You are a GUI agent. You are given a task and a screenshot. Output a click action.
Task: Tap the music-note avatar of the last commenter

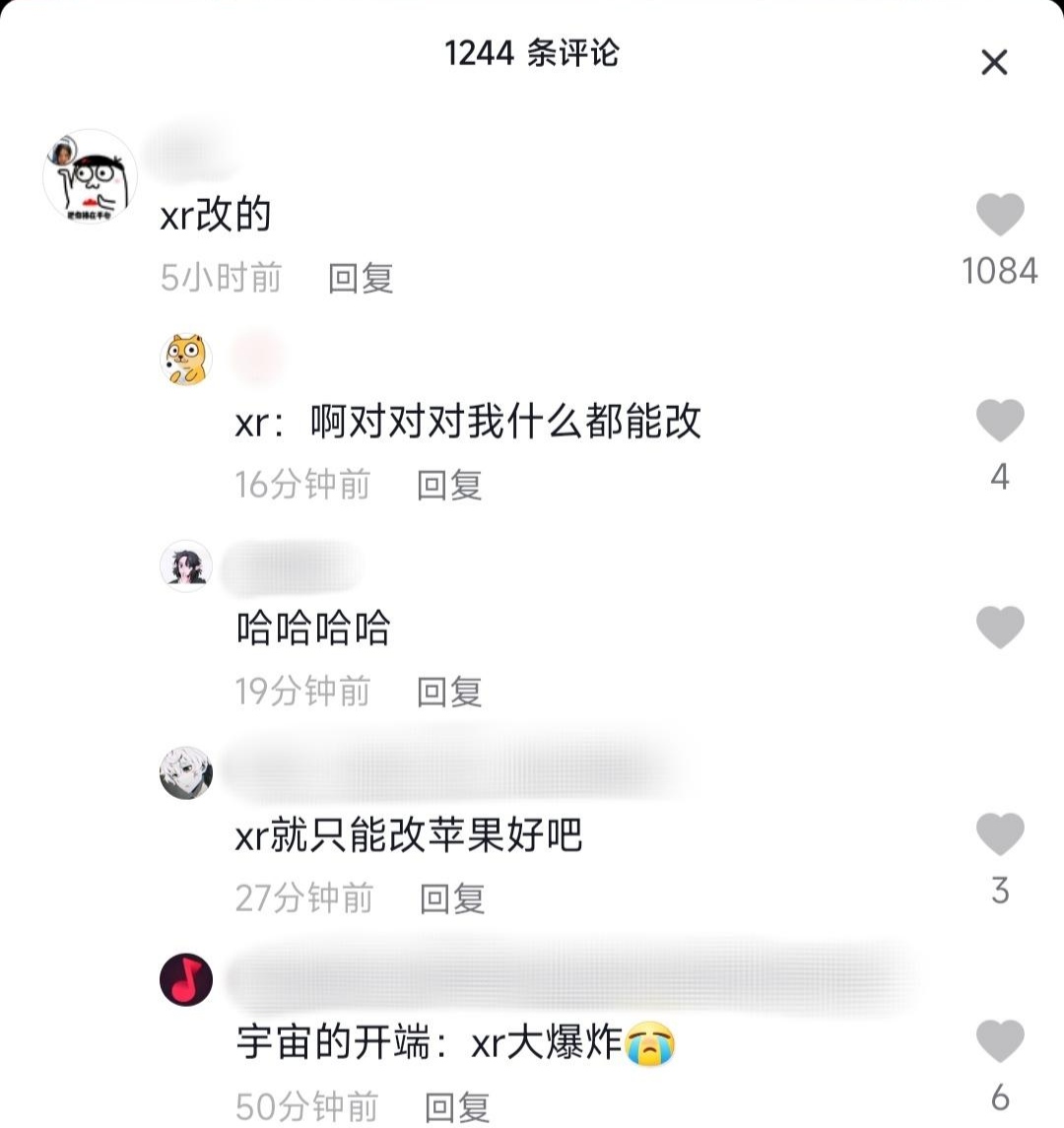tap(186, 977)
